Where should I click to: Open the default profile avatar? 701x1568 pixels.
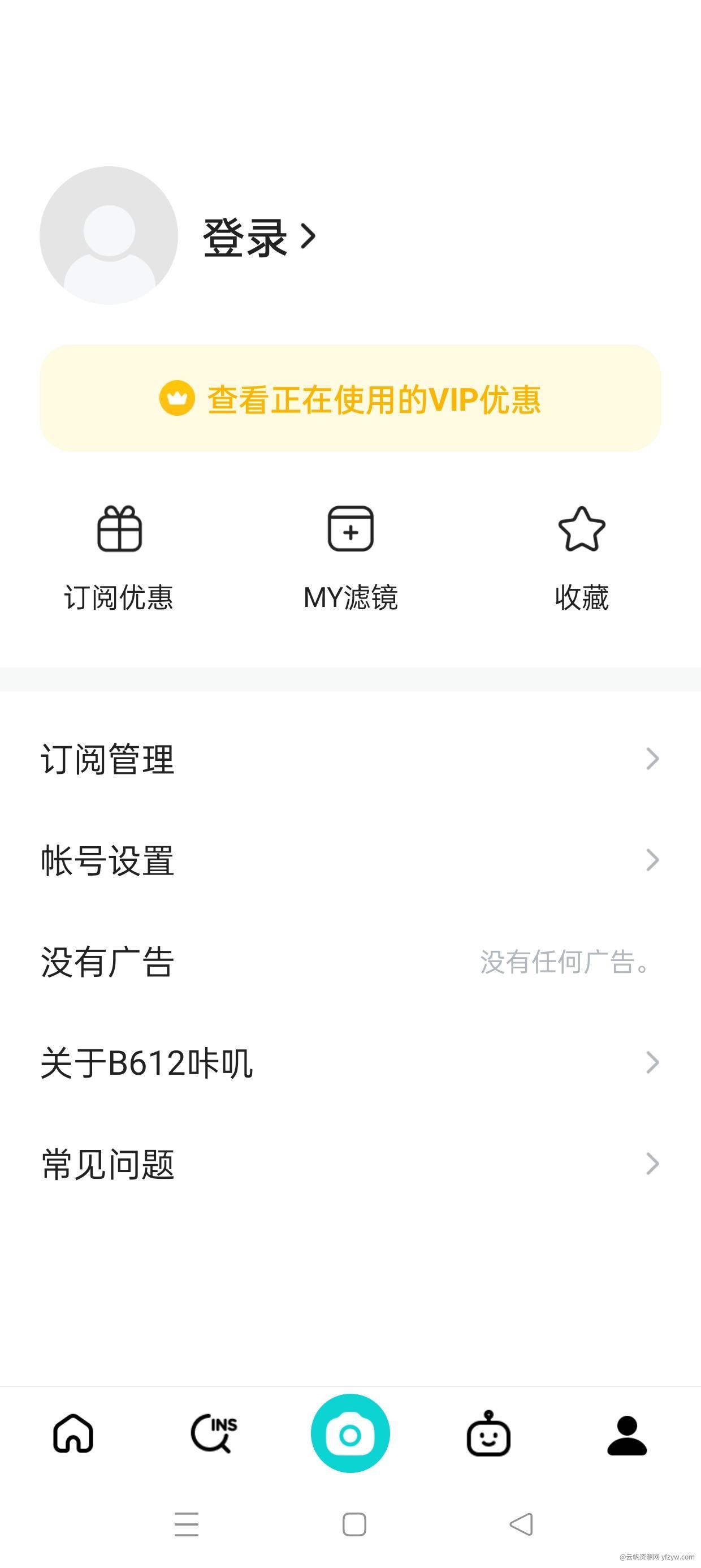point(109,235)
